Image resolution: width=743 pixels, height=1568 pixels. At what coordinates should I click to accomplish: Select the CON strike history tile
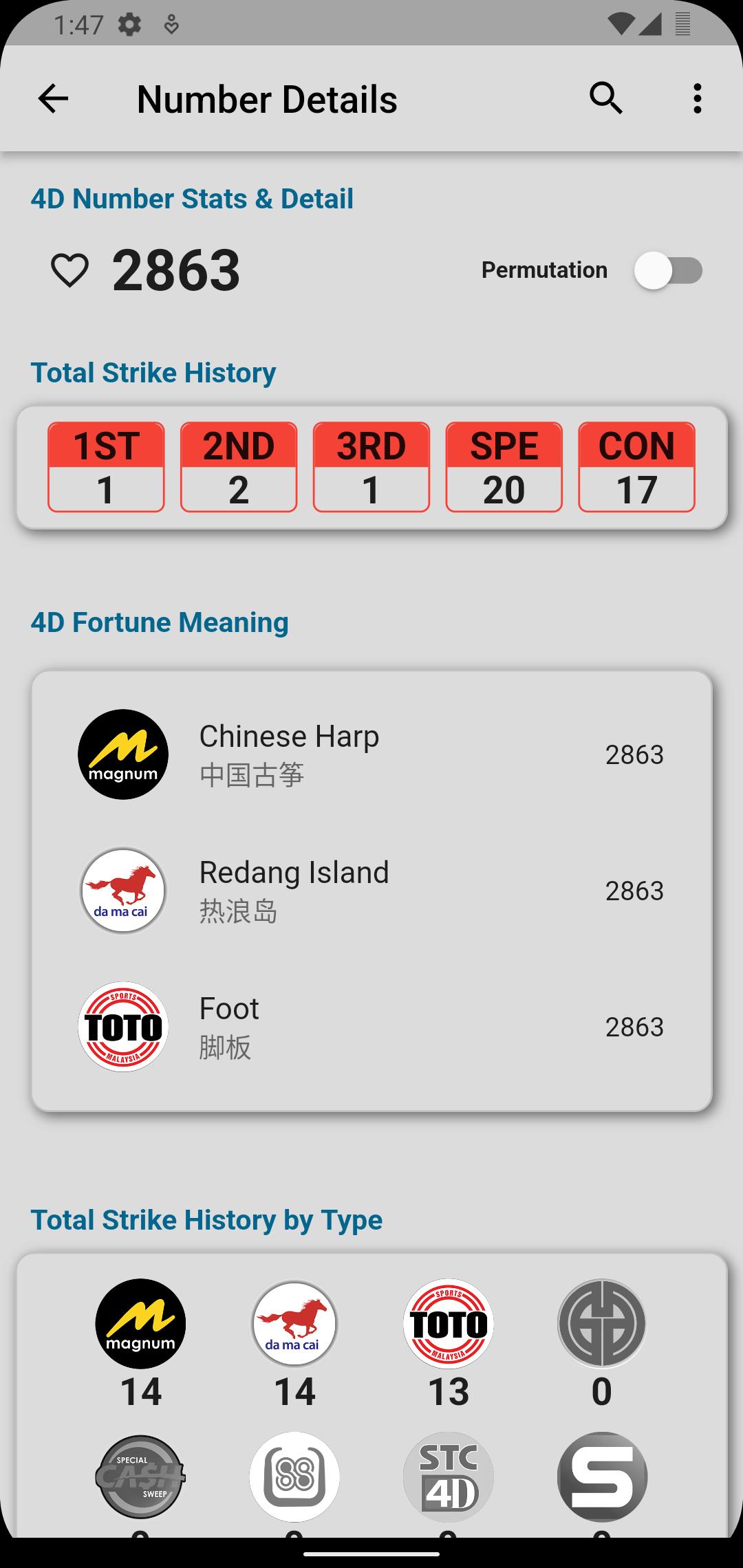[637, 467]
